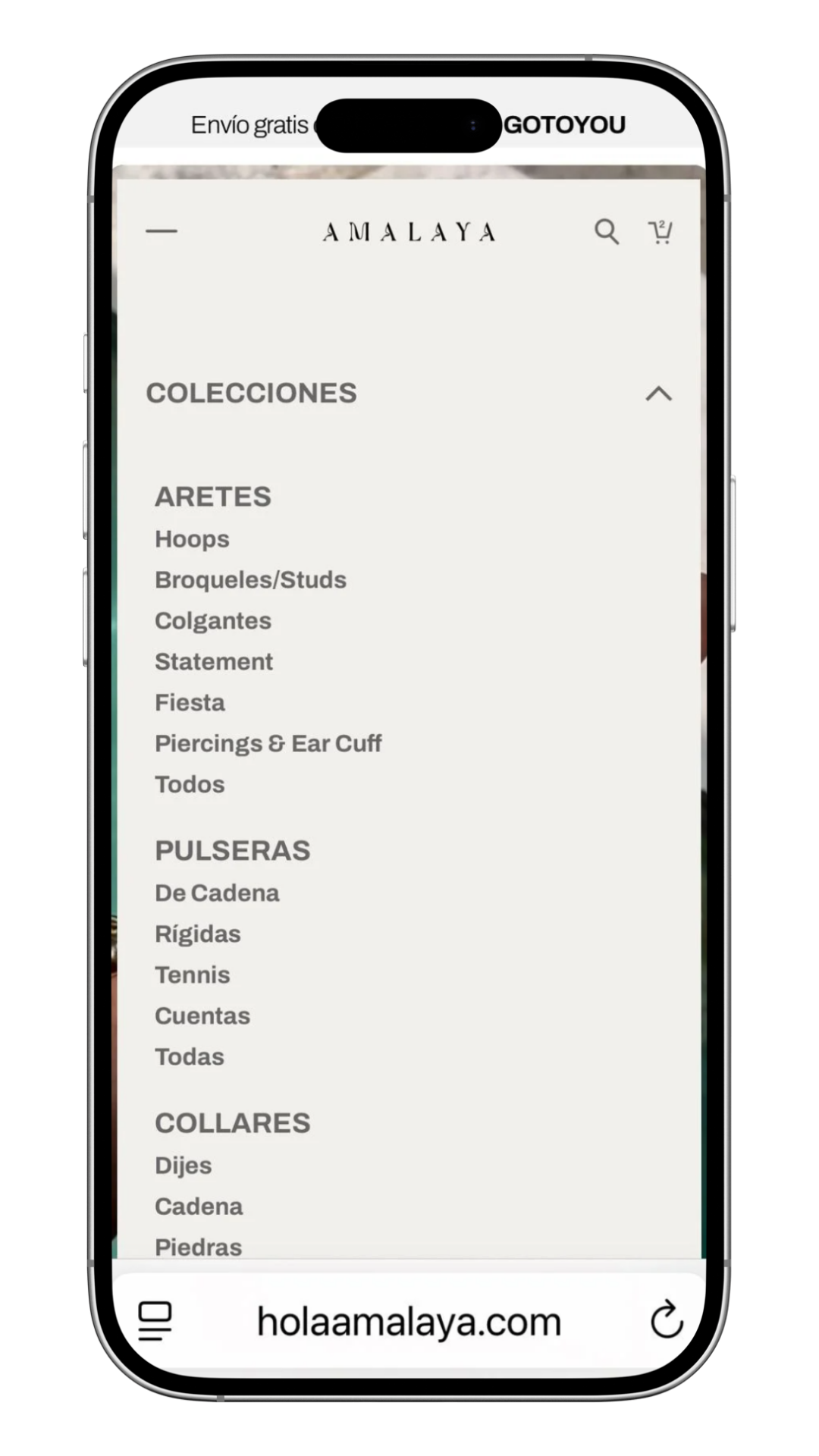Open the shopping cart
Viewport: 819px width, 1456px height.
pos(661,232)
